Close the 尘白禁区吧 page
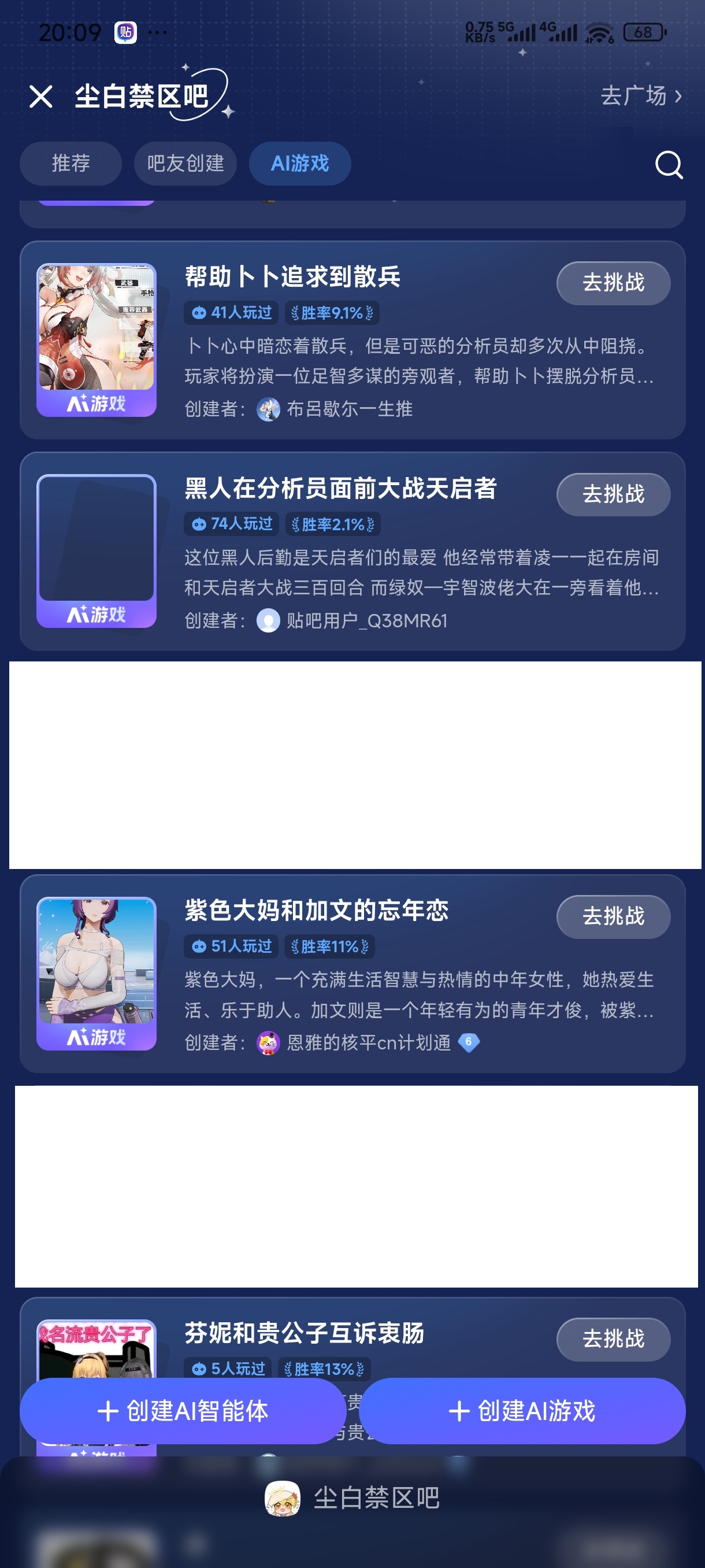This screenshot has height=1568, width=705. point(41,96)
